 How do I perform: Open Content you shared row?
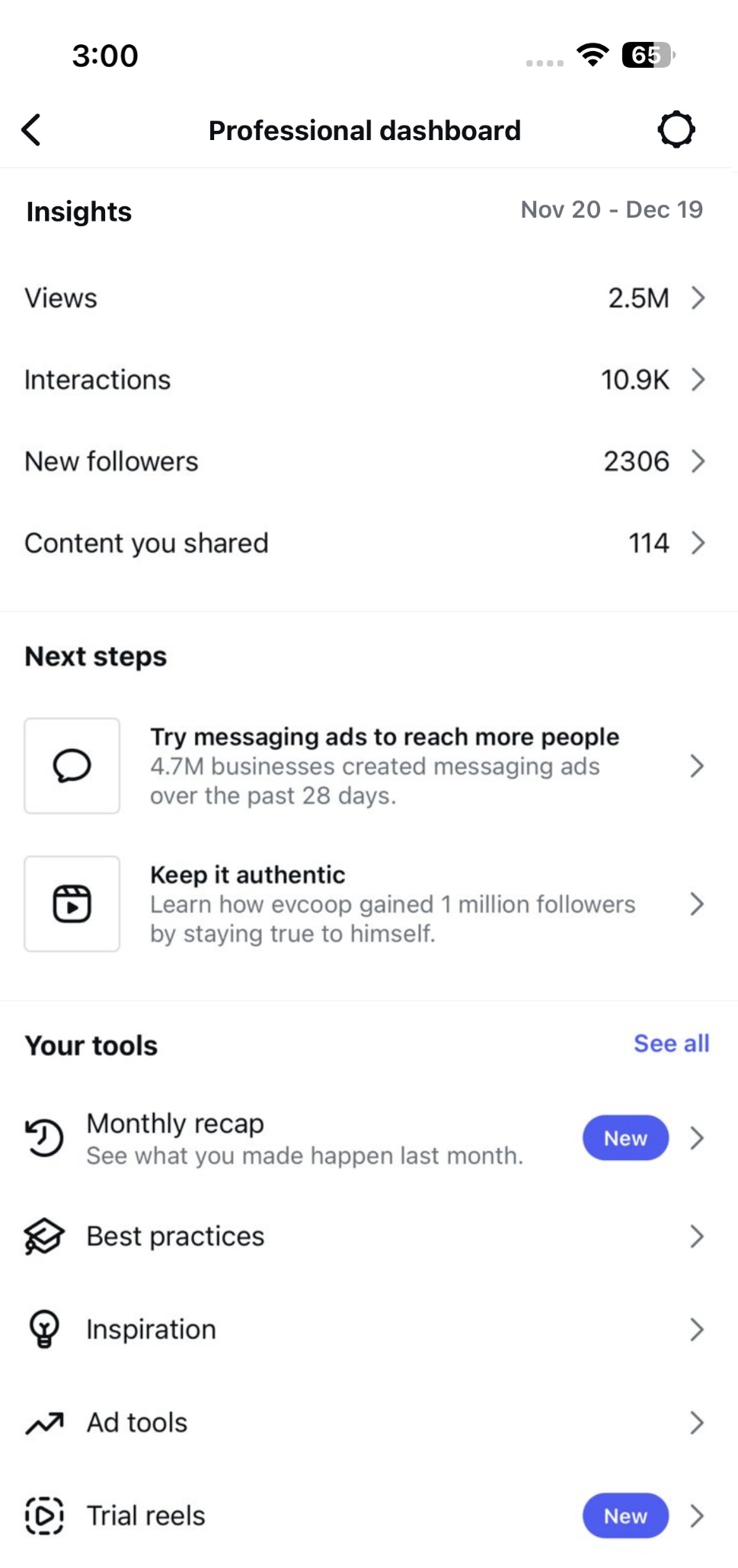coord(366,543)
